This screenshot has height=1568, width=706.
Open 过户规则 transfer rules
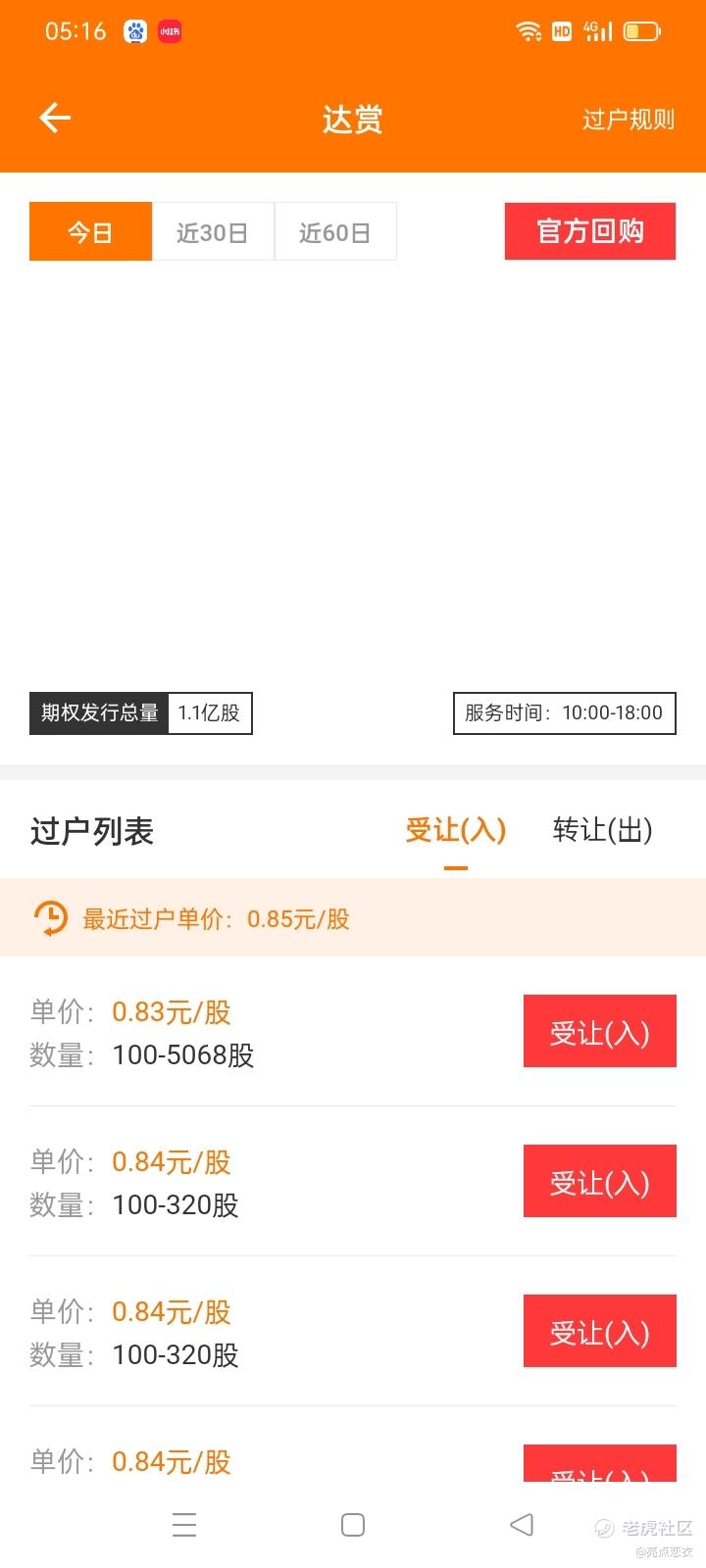tap(629, 120)
